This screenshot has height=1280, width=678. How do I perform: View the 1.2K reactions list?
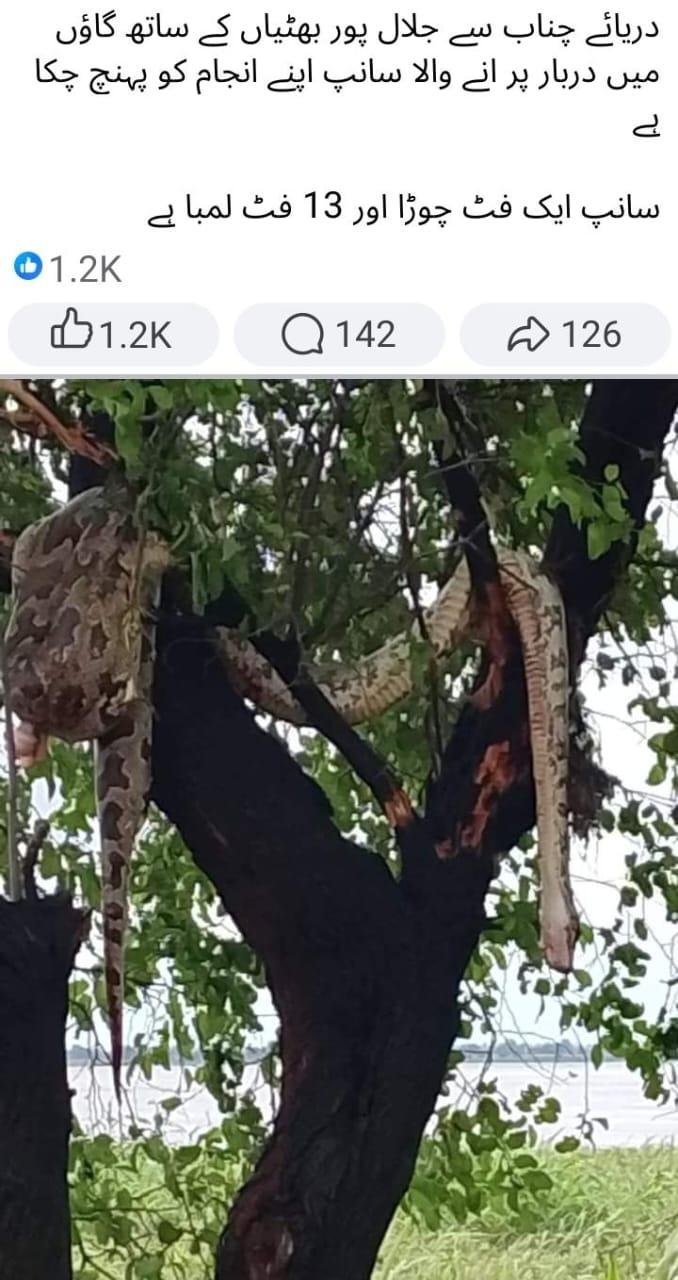68,268
